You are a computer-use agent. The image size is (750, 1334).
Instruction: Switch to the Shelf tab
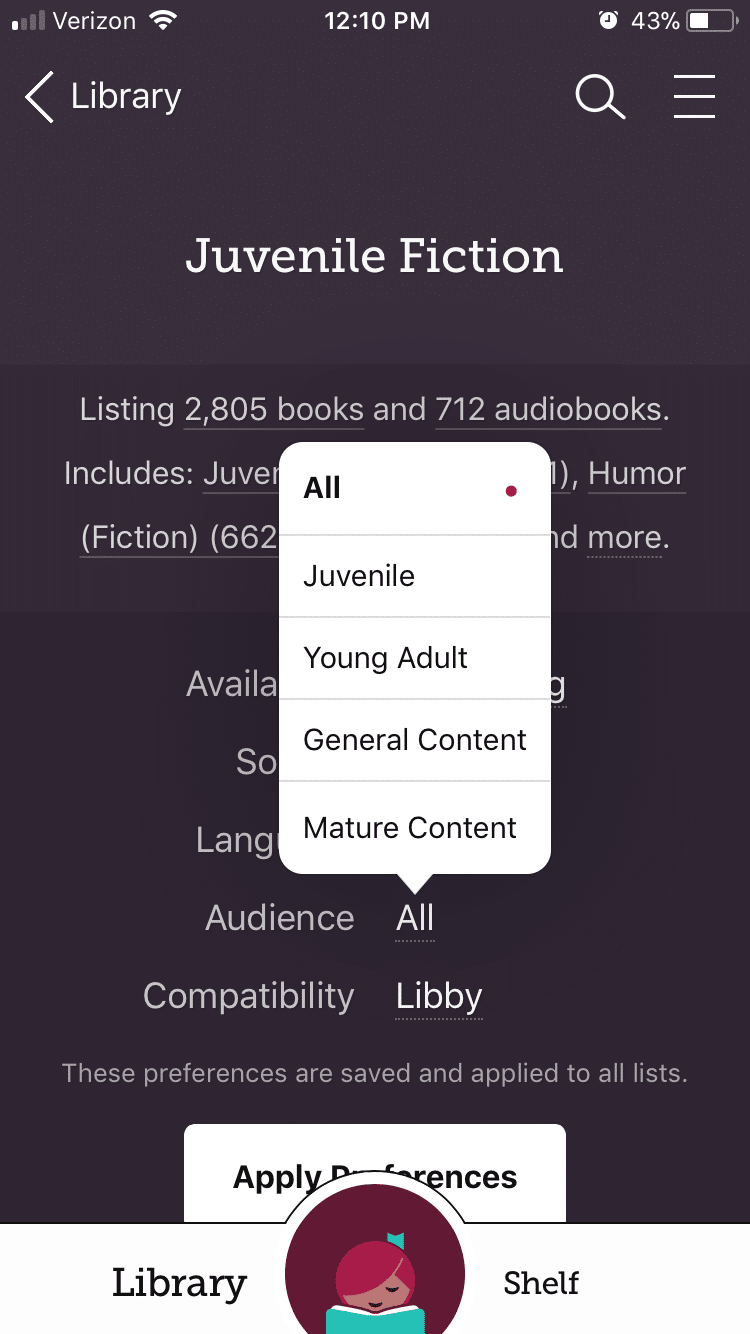tap(541, 1283)
